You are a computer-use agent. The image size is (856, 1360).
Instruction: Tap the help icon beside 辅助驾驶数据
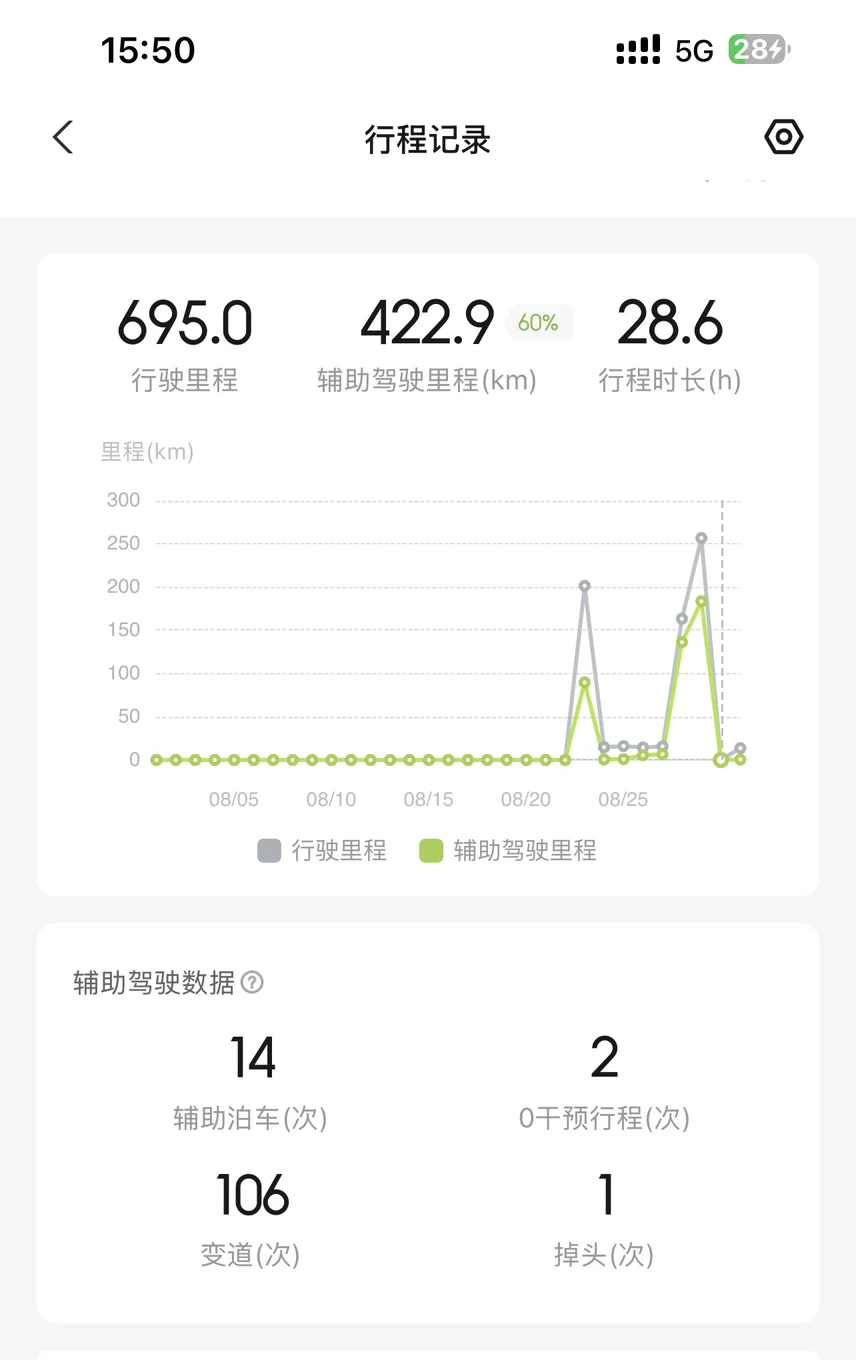[x=253, y=983]
